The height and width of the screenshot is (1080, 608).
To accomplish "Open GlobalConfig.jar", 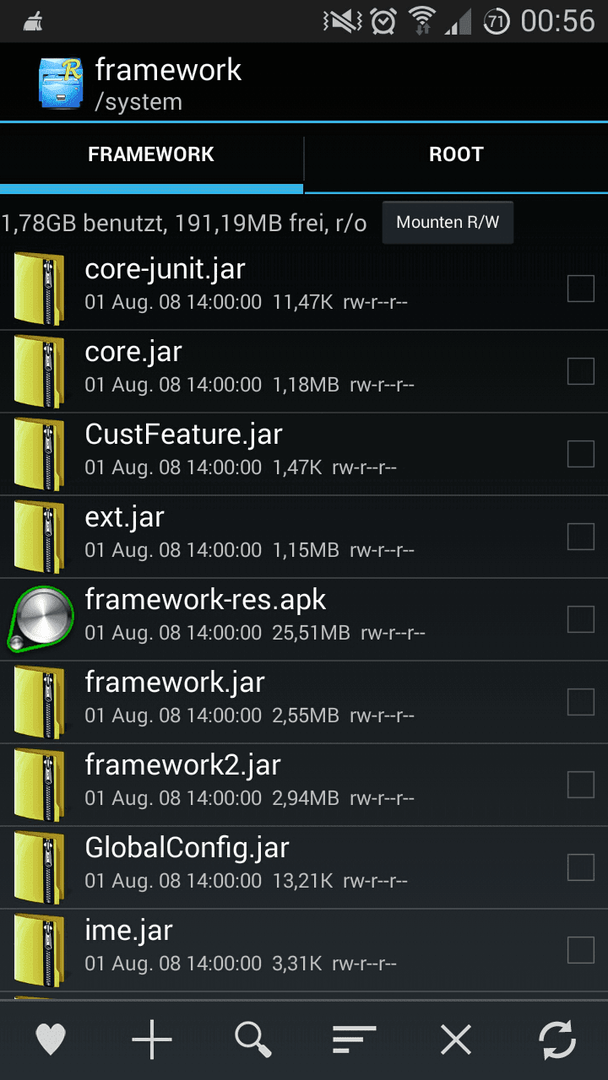I will 187,848.
